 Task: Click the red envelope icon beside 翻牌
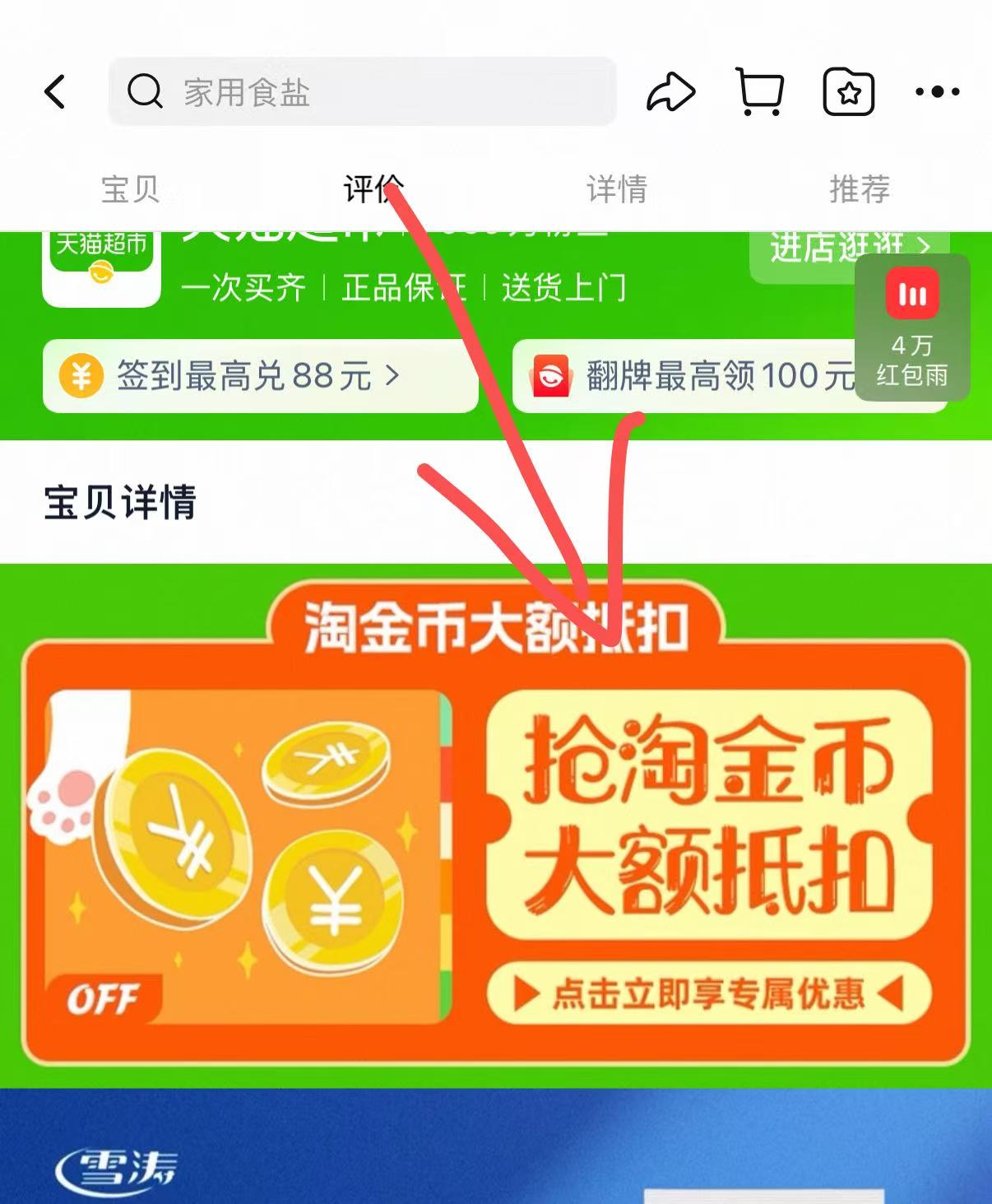[552, 376]
